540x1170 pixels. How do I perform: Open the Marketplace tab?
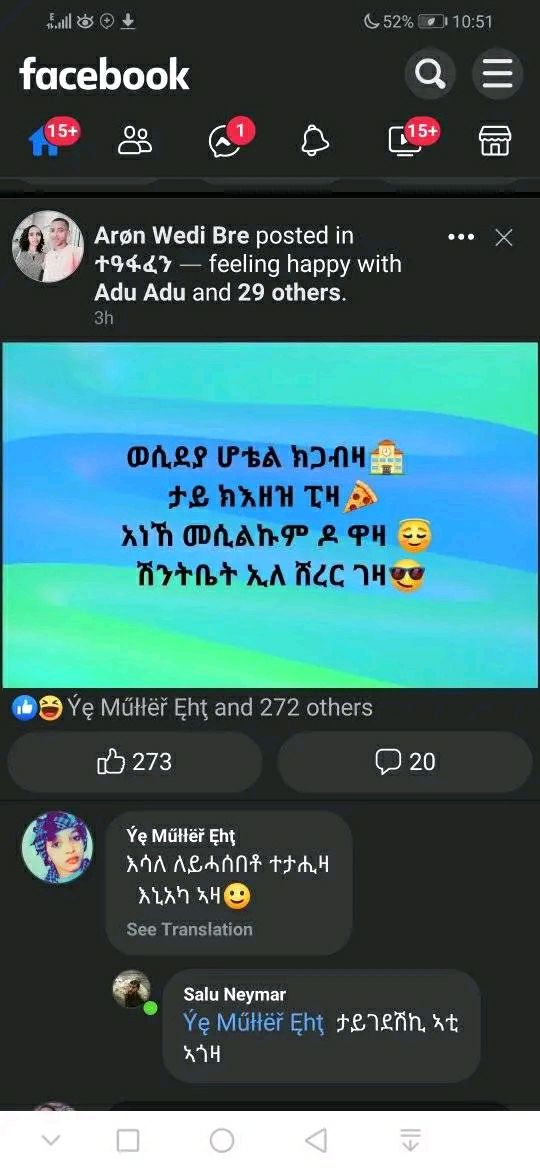[495, 140]
